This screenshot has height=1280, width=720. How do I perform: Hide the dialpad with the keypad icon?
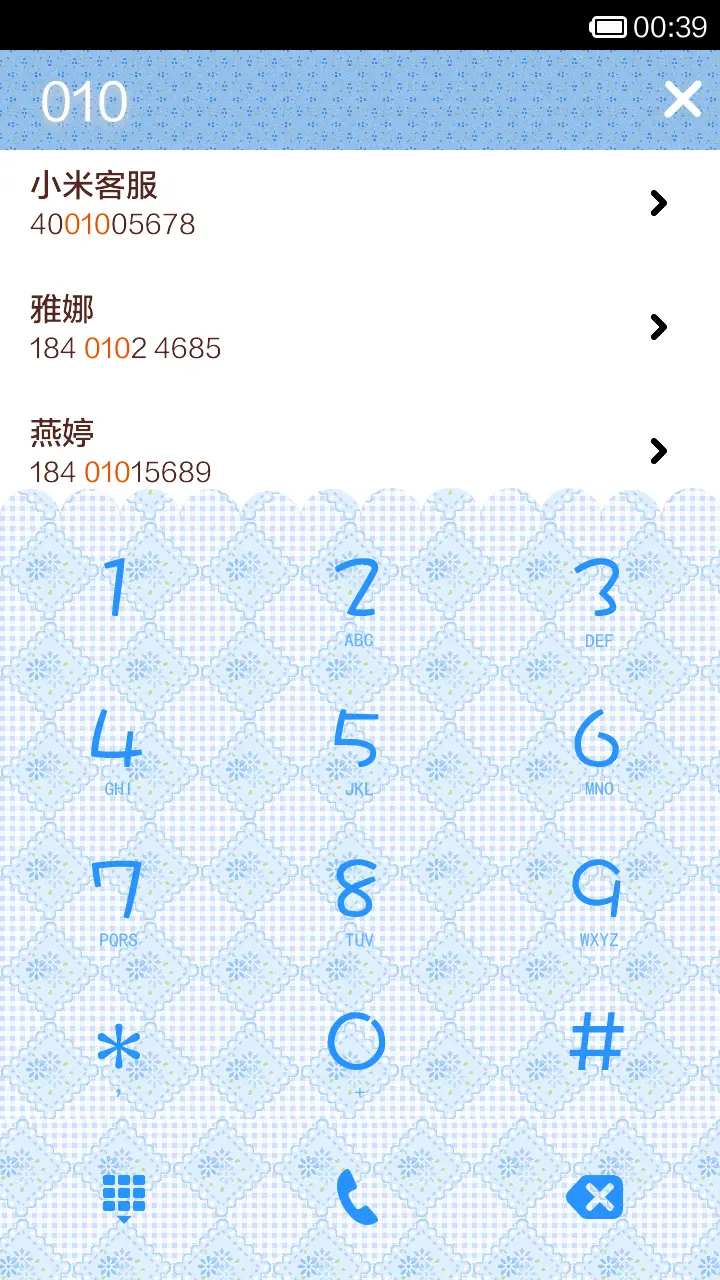(x=123, y=1197)
